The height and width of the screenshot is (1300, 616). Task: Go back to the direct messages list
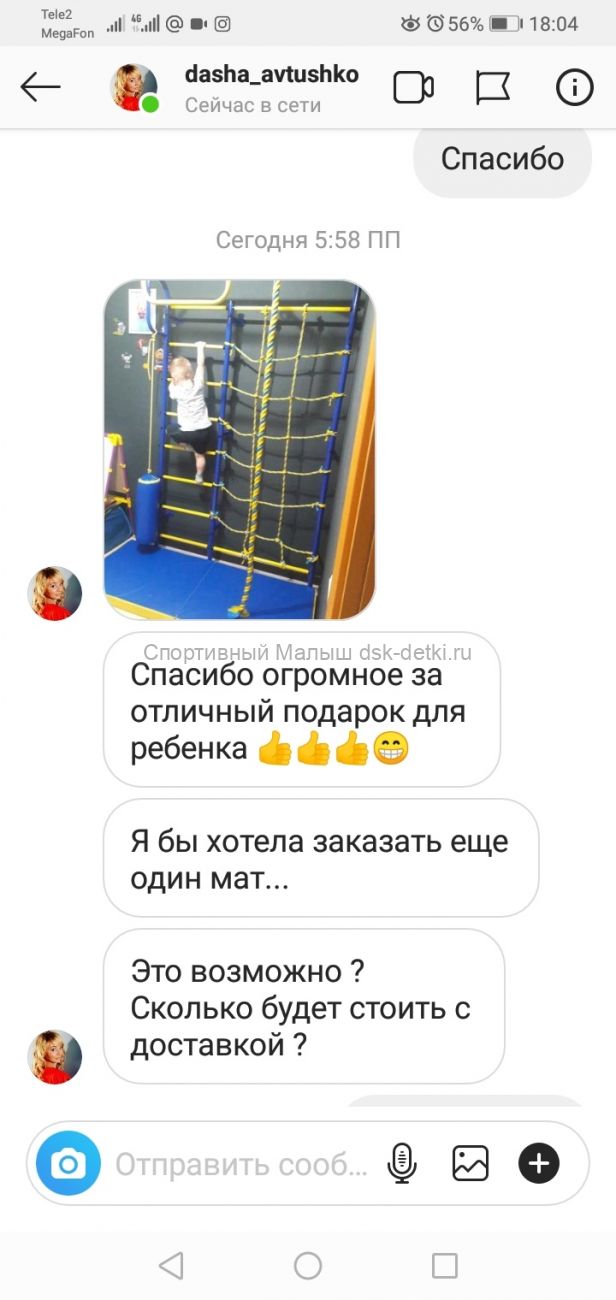[x=41, y=88]
